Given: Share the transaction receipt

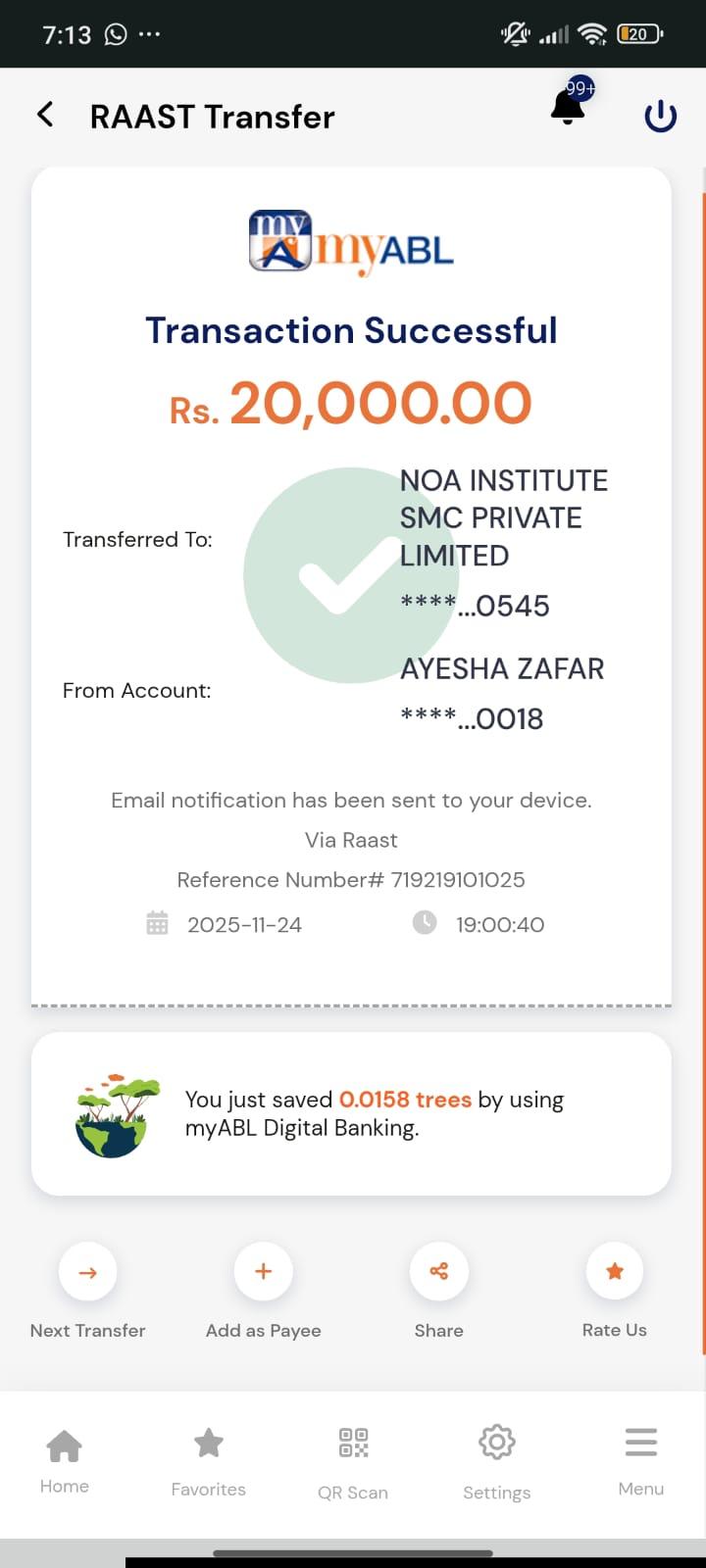Looking at the screenshot, I should click(438, 1272).
